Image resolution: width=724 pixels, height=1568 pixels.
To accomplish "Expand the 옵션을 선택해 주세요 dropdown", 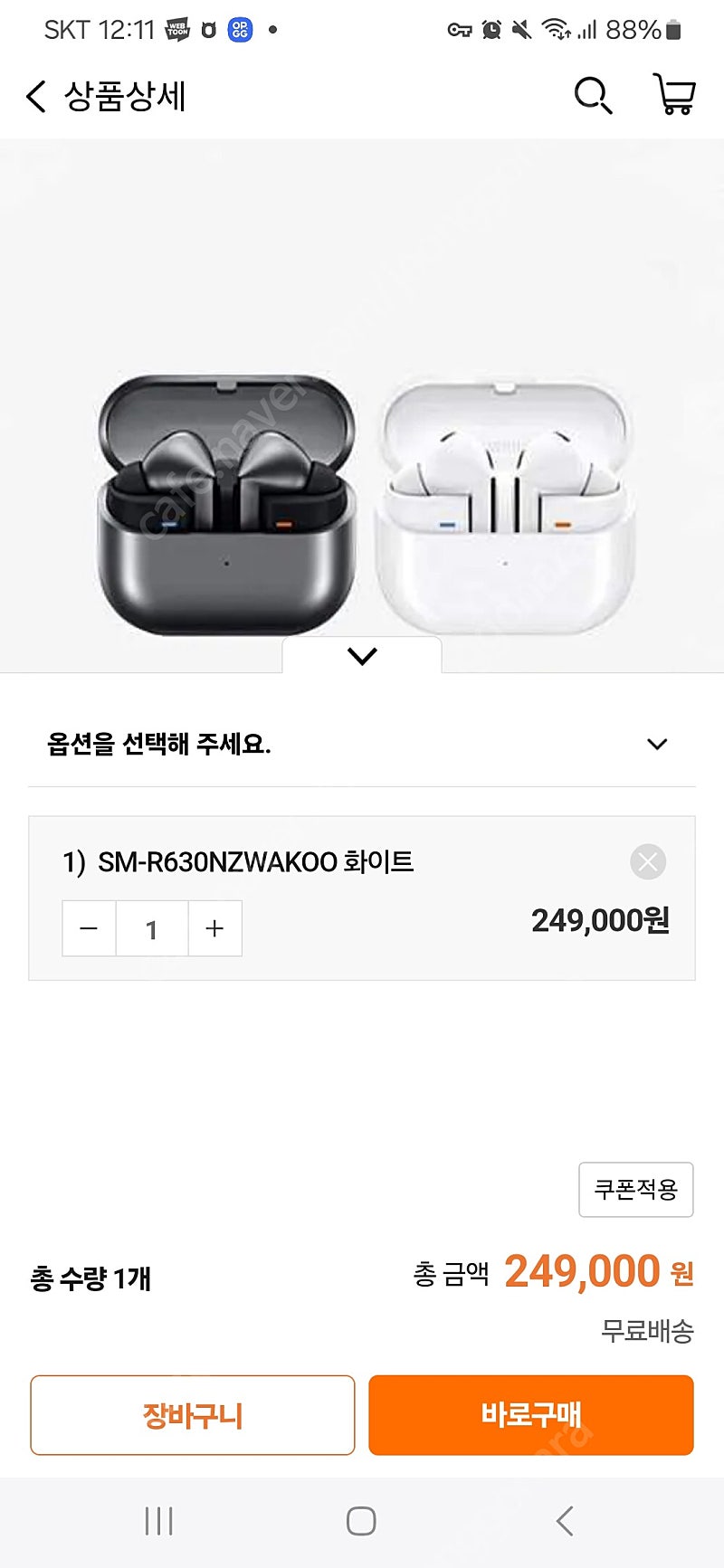I will point(362,745).
